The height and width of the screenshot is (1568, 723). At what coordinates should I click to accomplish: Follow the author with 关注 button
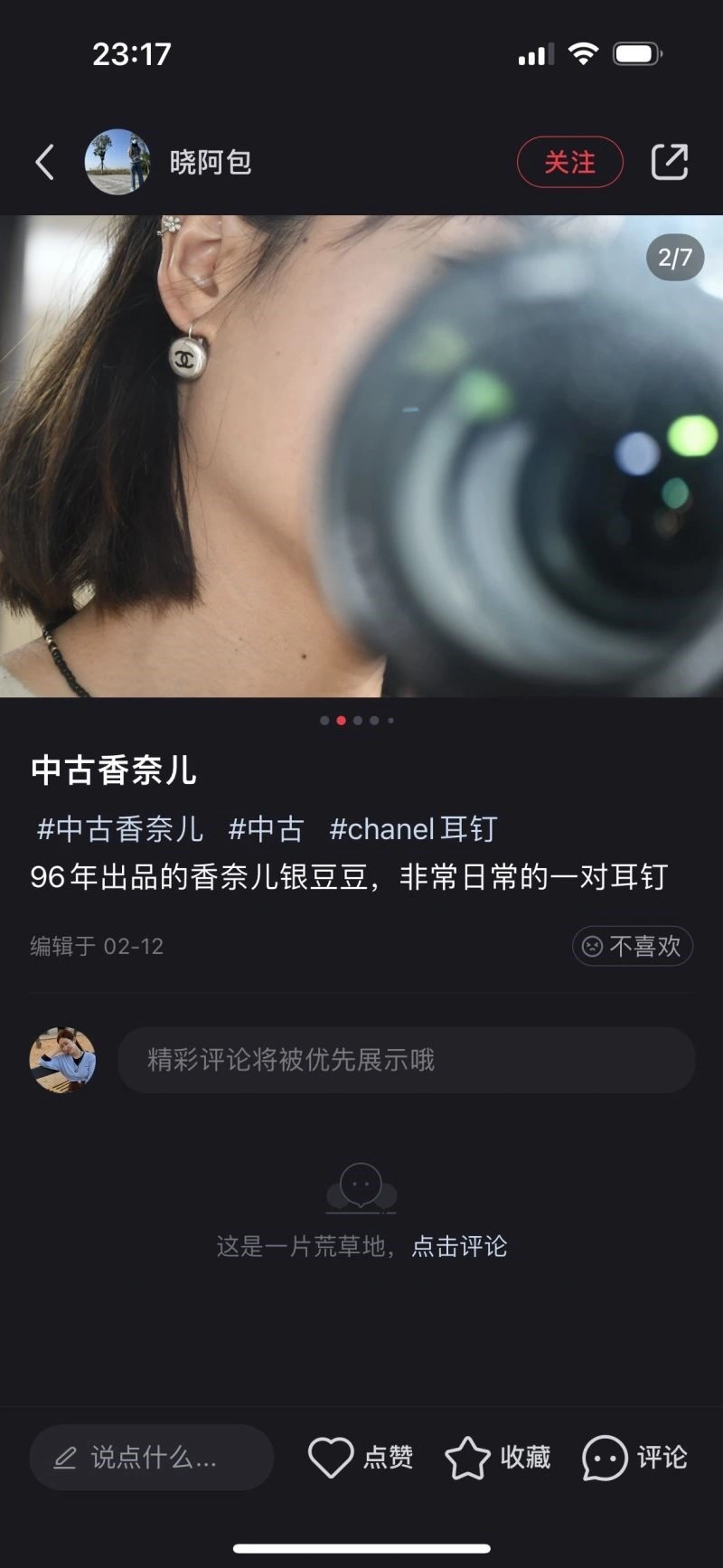[x=569, y=163]
